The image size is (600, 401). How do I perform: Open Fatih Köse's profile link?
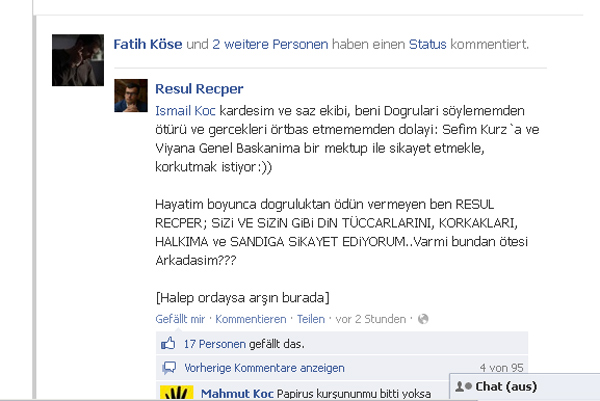(147, 45)
